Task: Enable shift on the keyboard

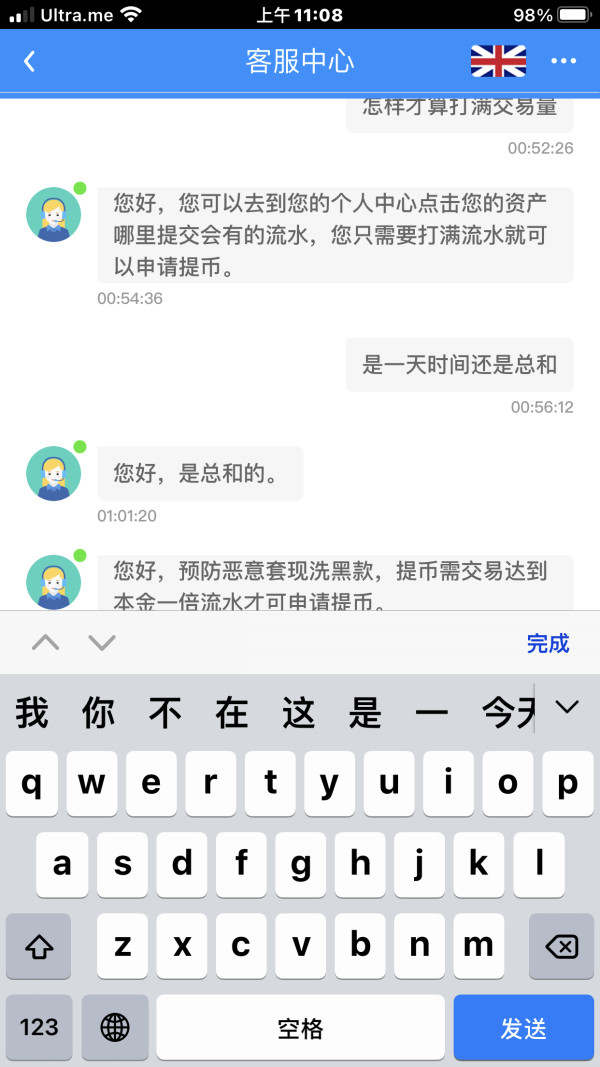Action: pyautogui.click(x=39, y=946)
